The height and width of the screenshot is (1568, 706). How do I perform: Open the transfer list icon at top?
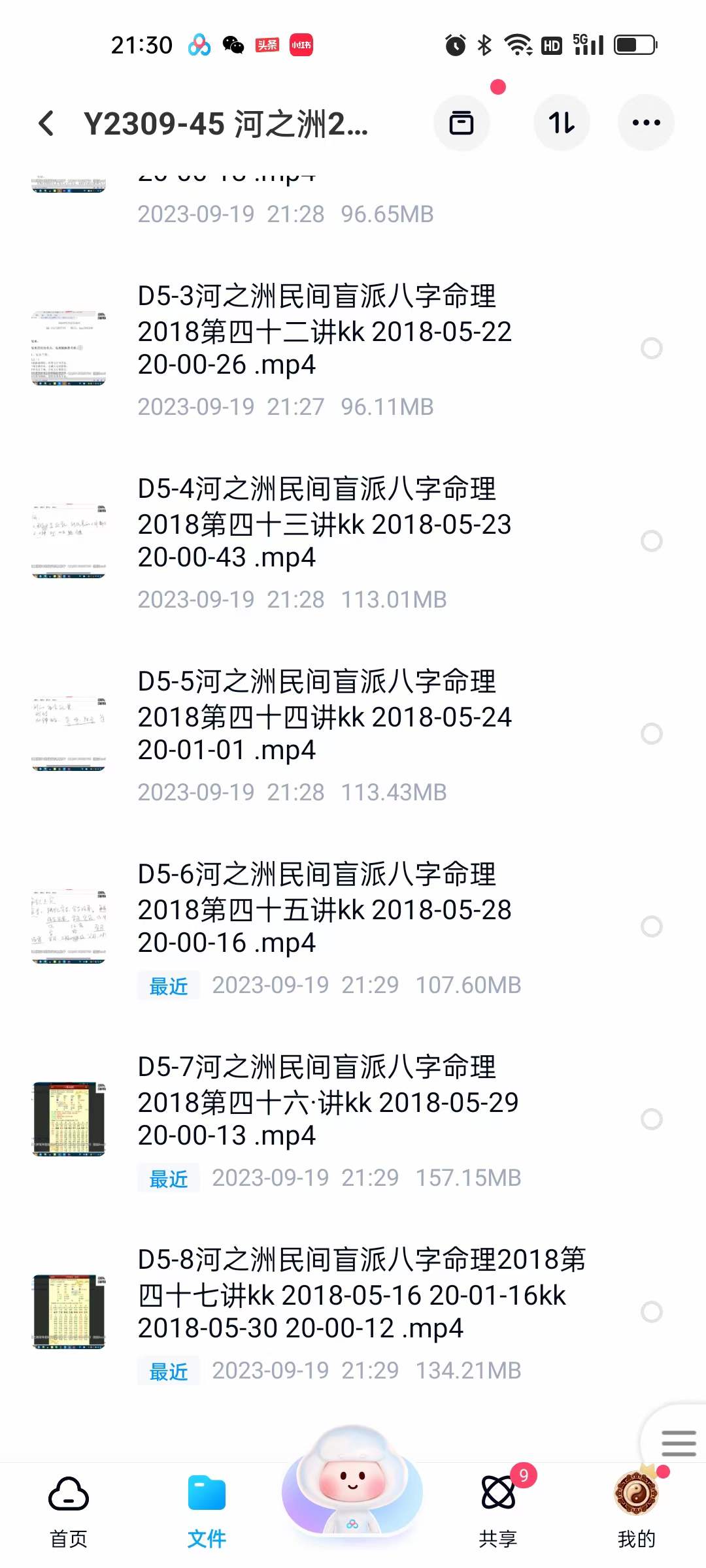pyautogui.click(x=462, y=123)
